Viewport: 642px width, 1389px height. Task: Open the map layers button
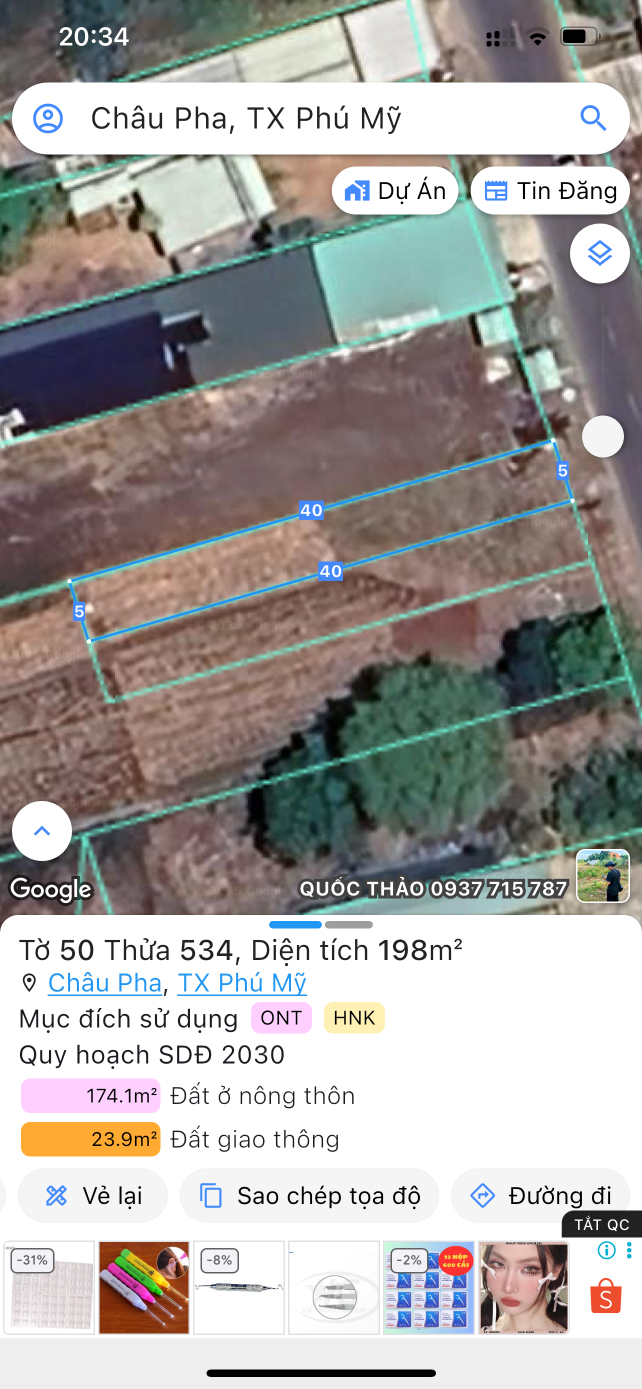599,254
